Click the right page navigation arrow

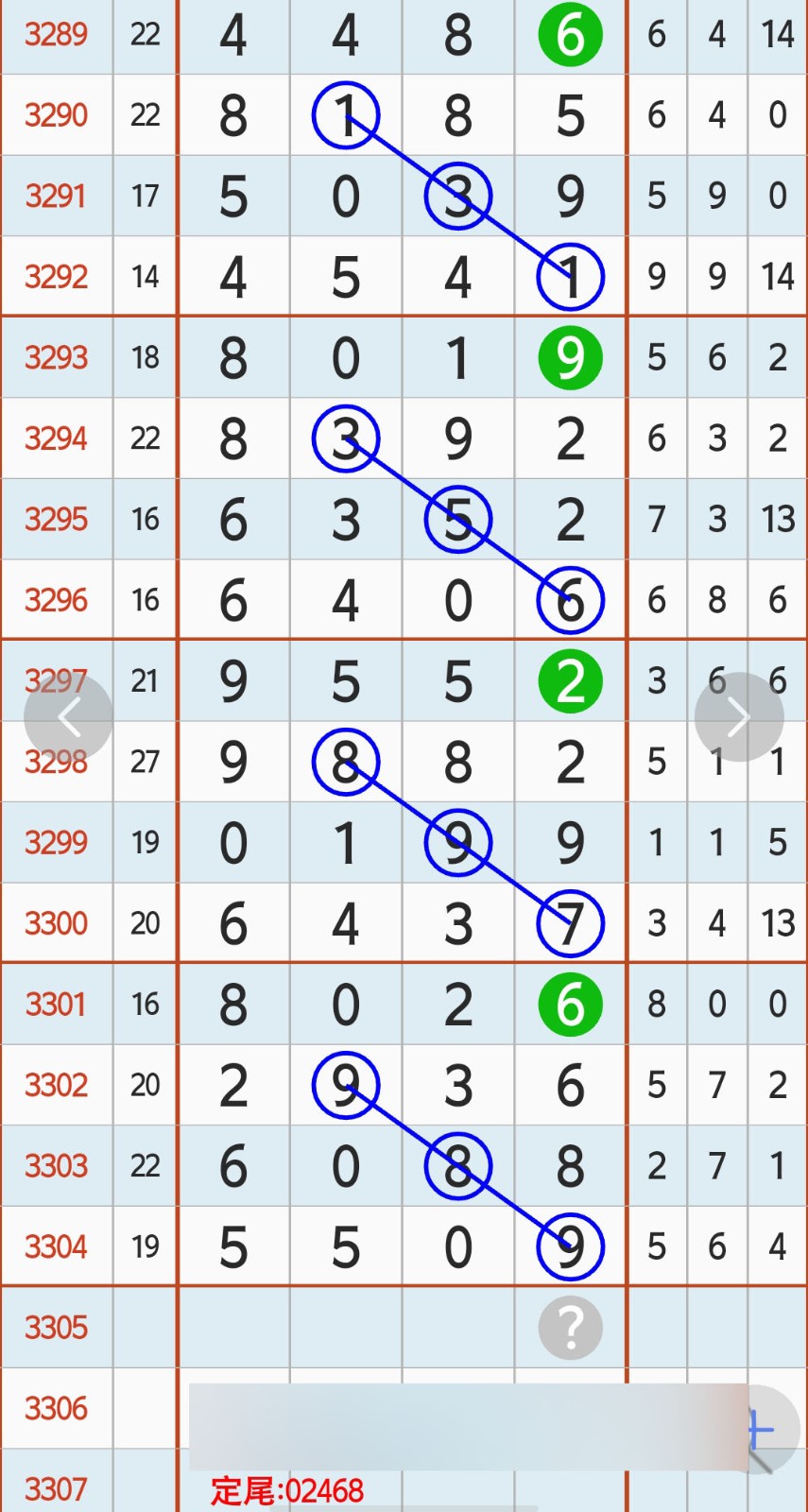739,716
